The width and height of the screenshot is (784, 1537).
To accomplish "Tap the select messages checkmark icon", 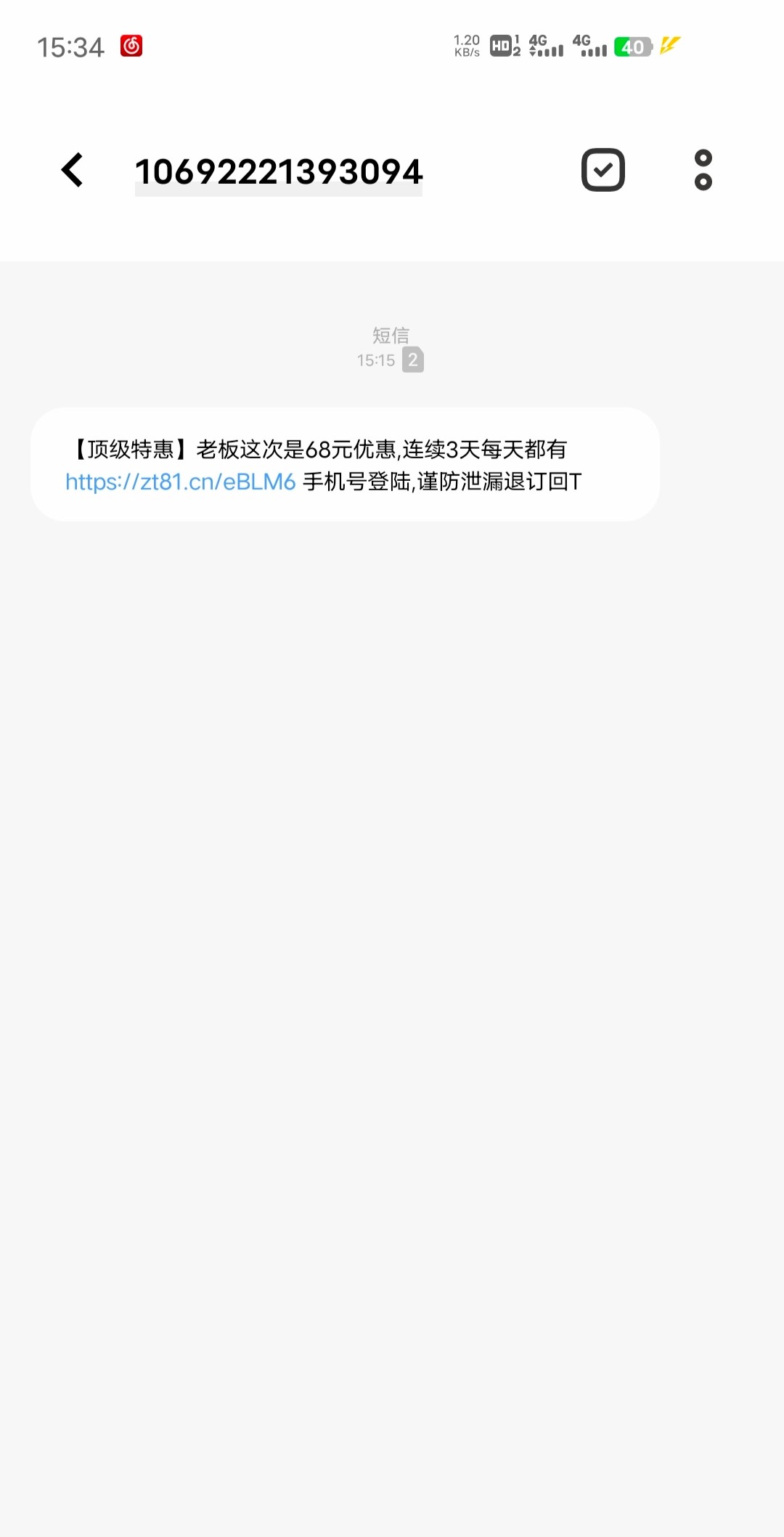I will click(x=603, y=170).
